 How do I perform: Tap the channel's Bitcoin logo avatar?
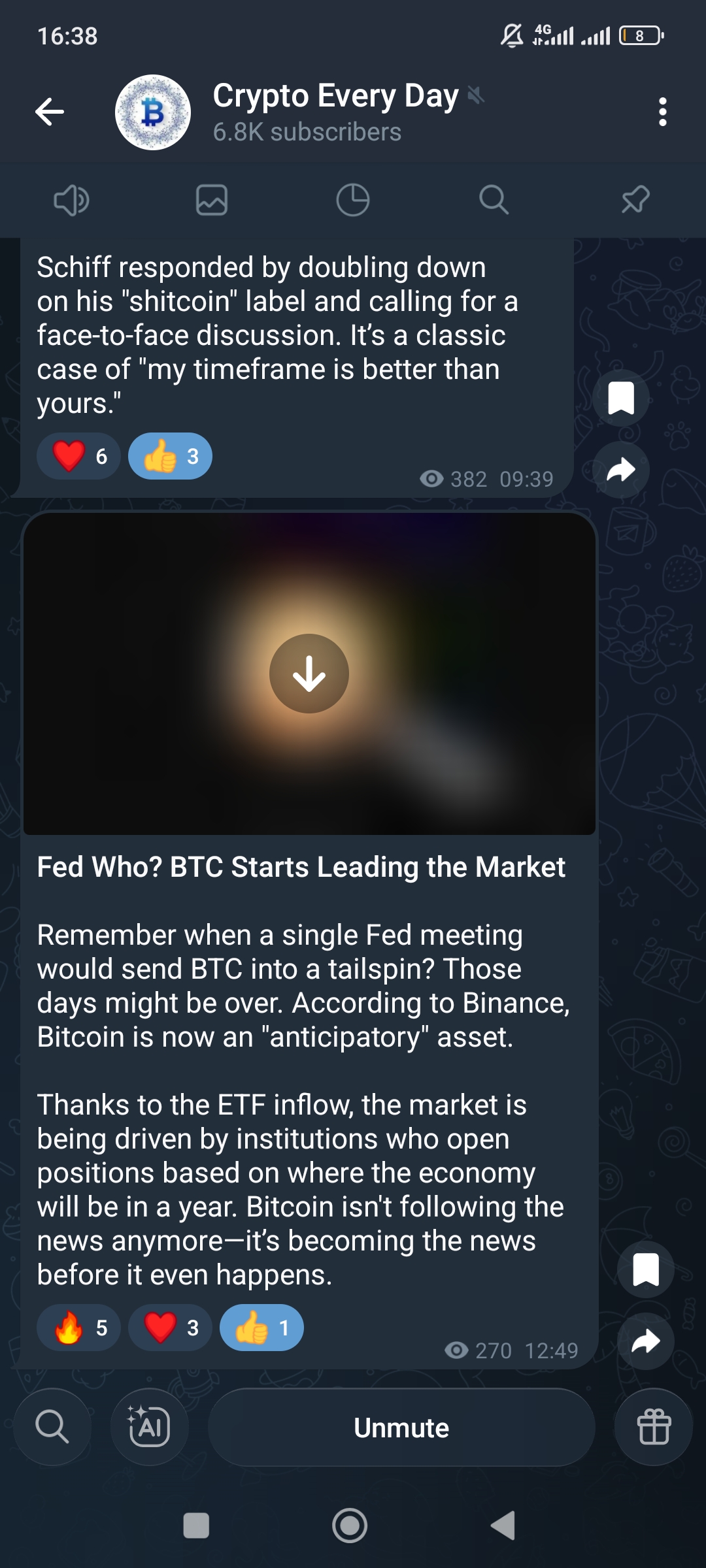point(154,112)
